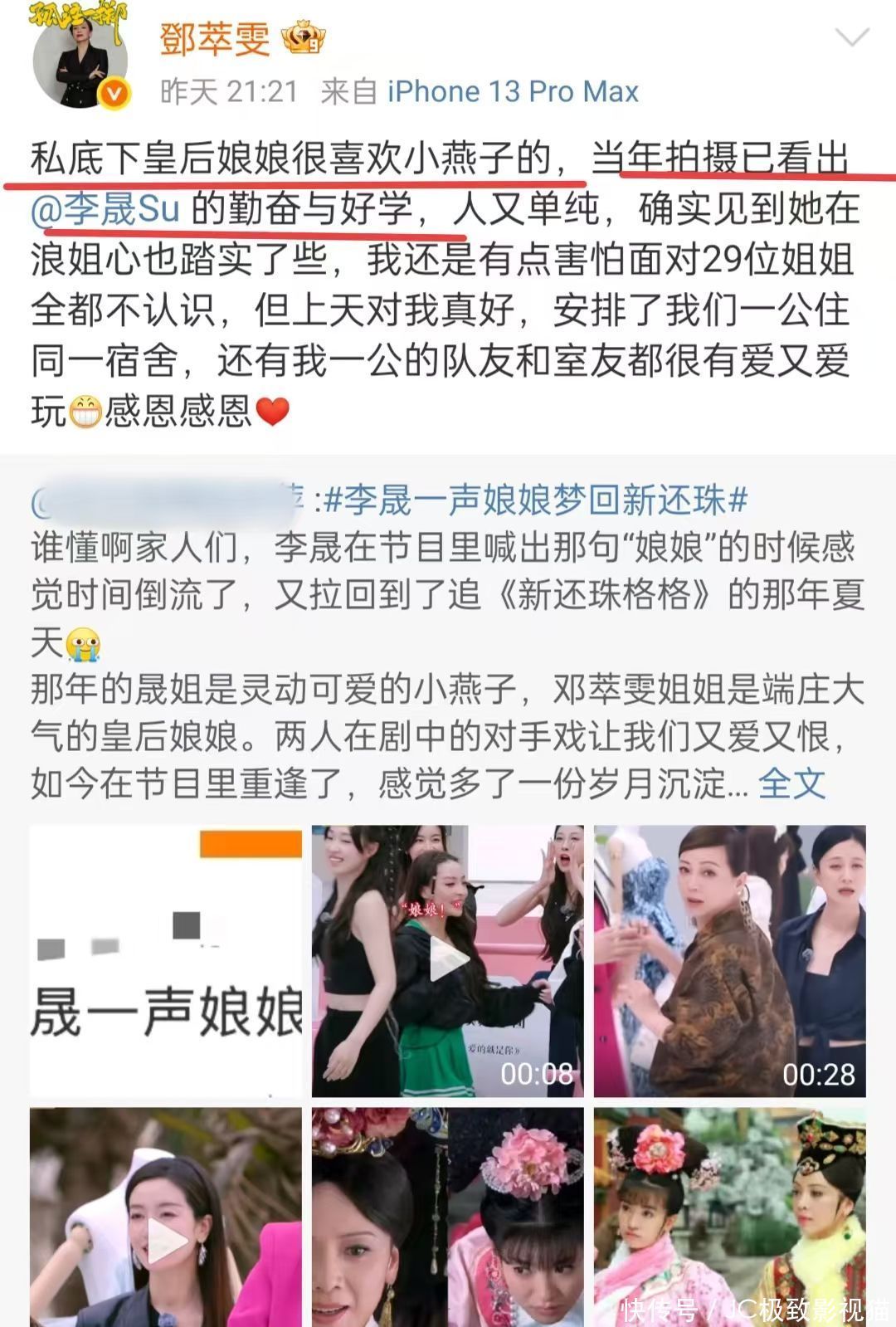Open the image reading 晟一声娘娘

click(x=166, y=961)
